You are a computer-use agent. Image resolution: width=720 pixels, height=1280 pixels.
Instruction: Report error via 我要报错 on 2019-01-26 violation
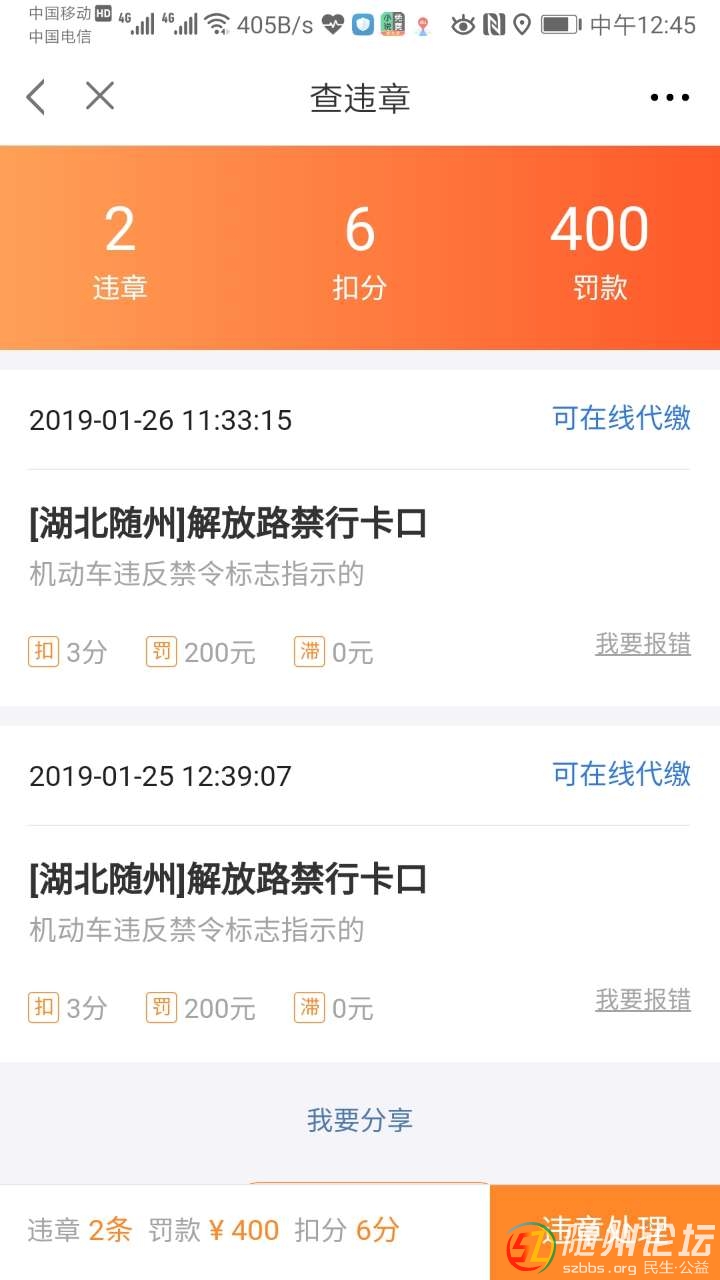(x=643, y=644)
